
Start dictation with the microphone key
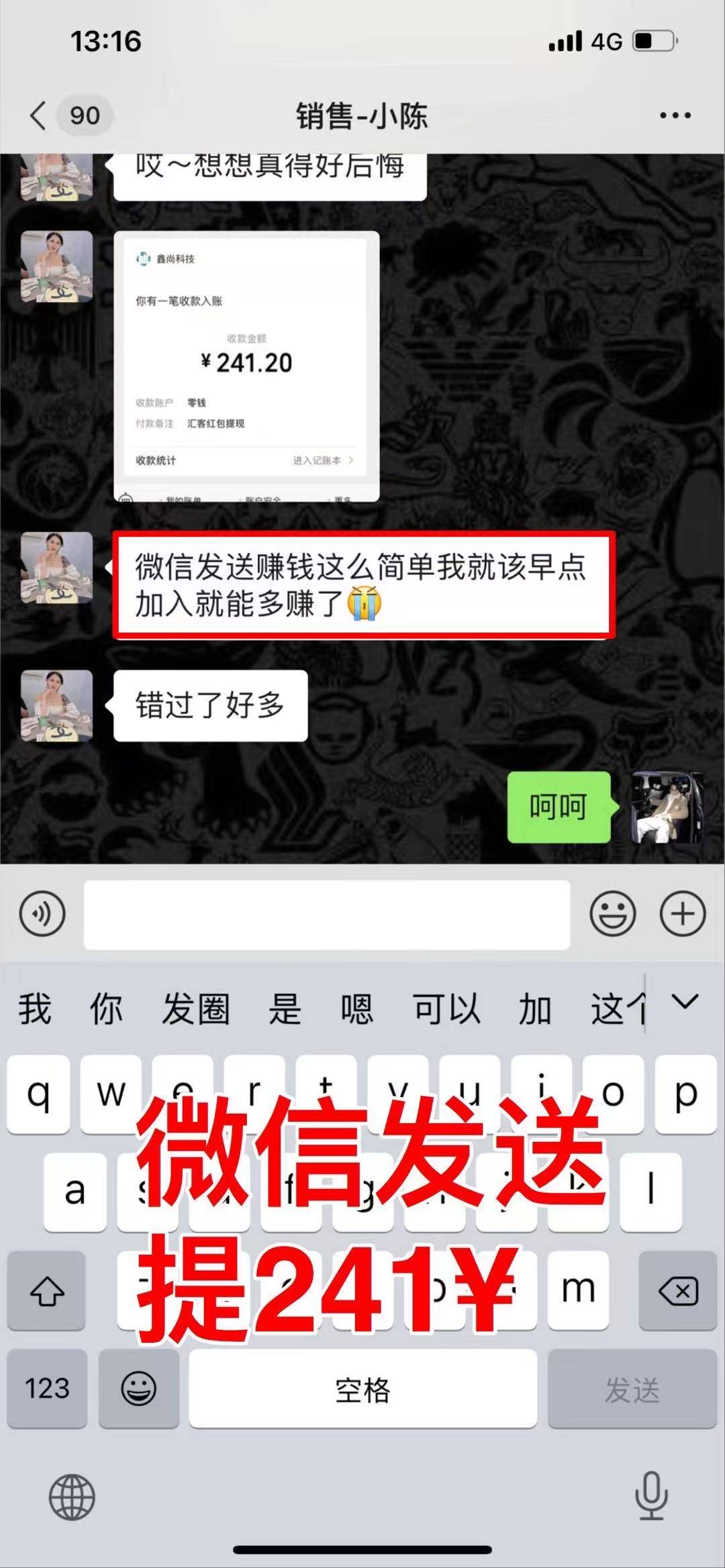click(x=650, y=1496)
